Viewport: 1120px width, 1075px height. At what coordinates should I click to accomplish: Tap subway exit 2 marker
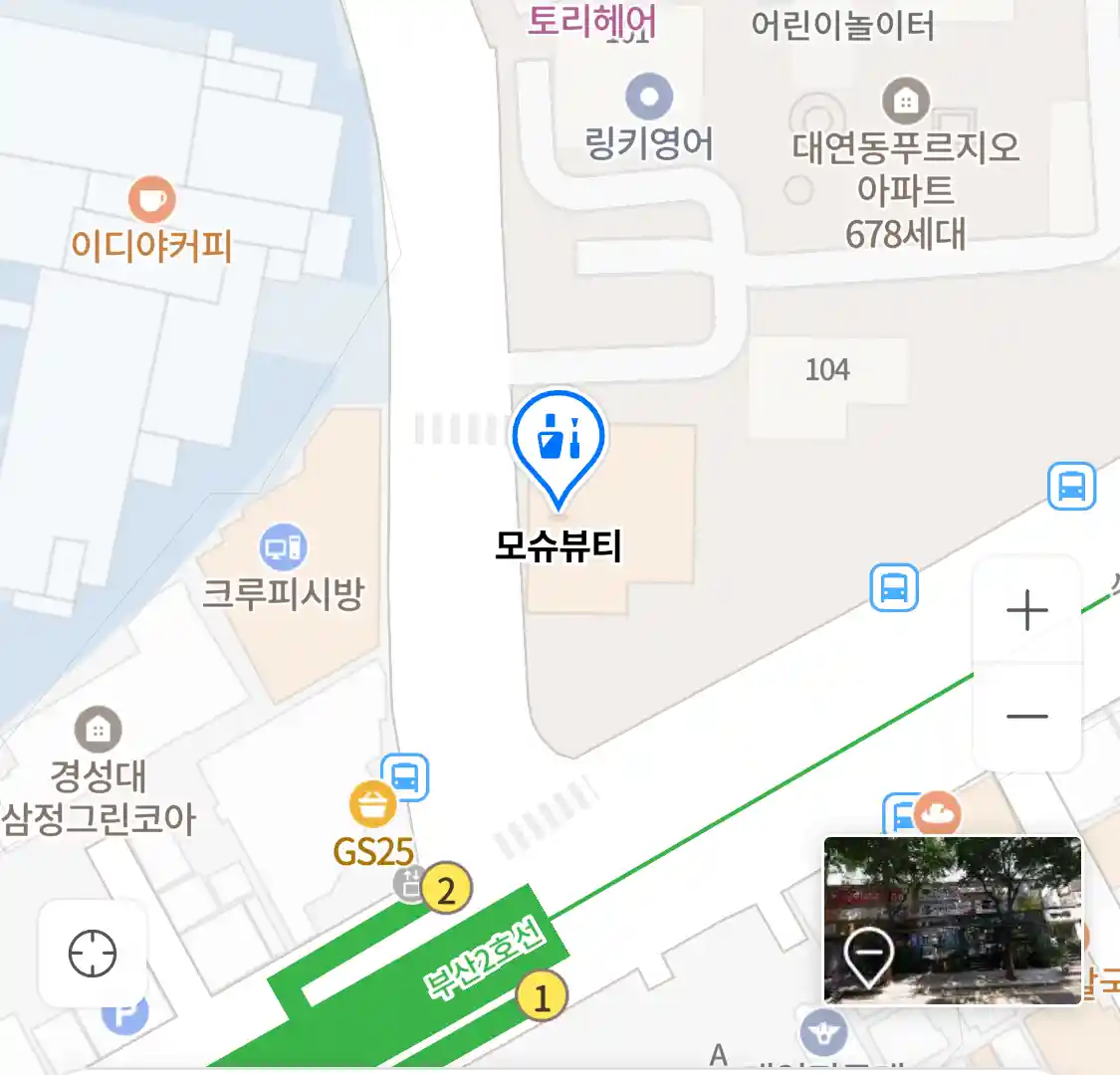pyautogui.click(x=446, y=889)
